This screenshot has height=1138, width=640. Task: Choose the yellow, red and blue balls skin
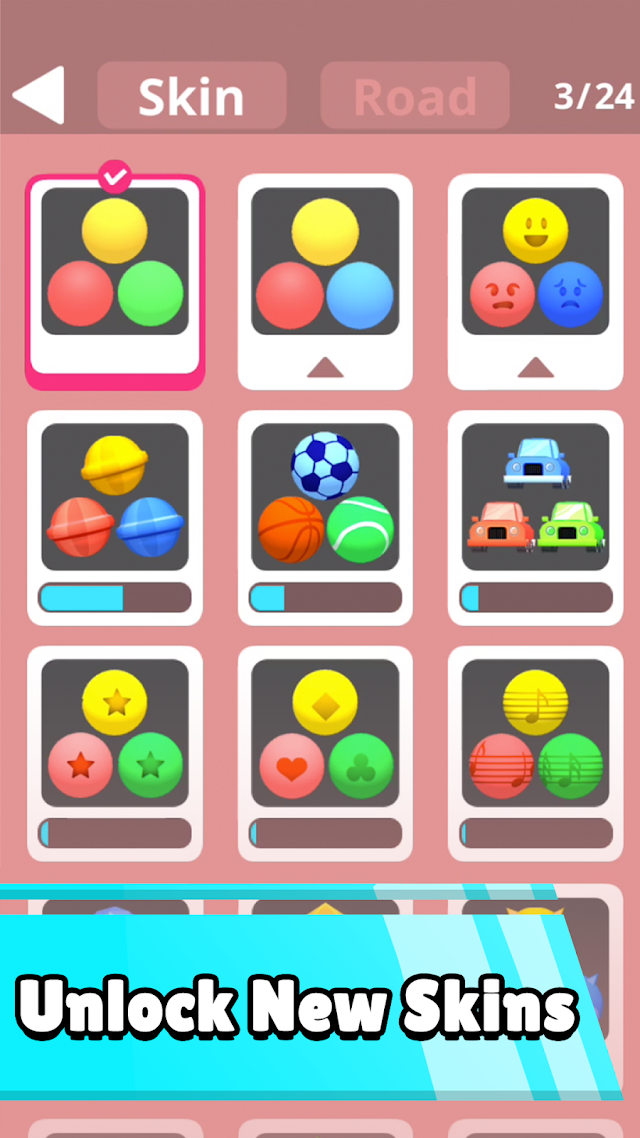click(x=325, y=282)
